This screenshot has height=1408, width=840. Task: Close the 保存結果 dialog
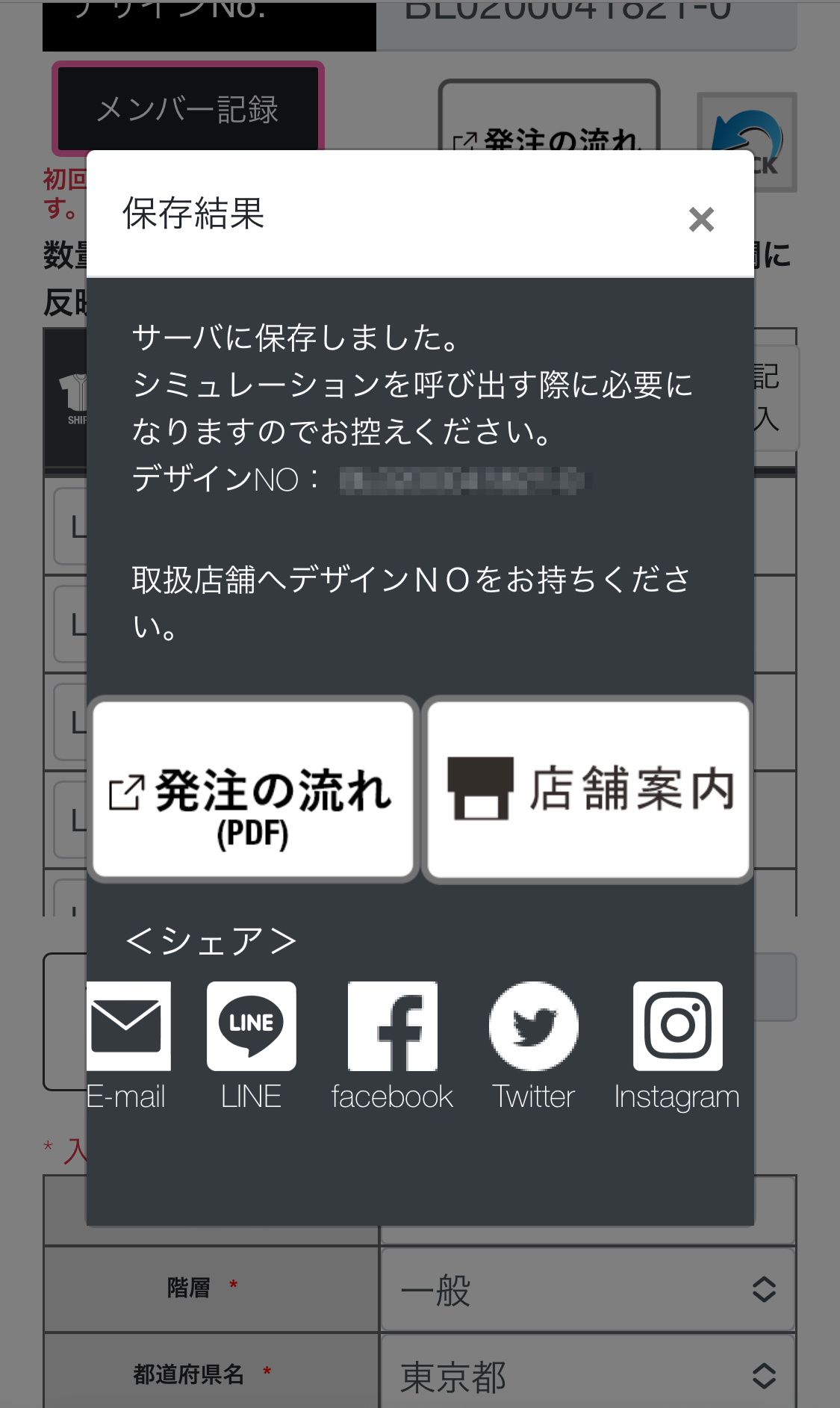701,220
